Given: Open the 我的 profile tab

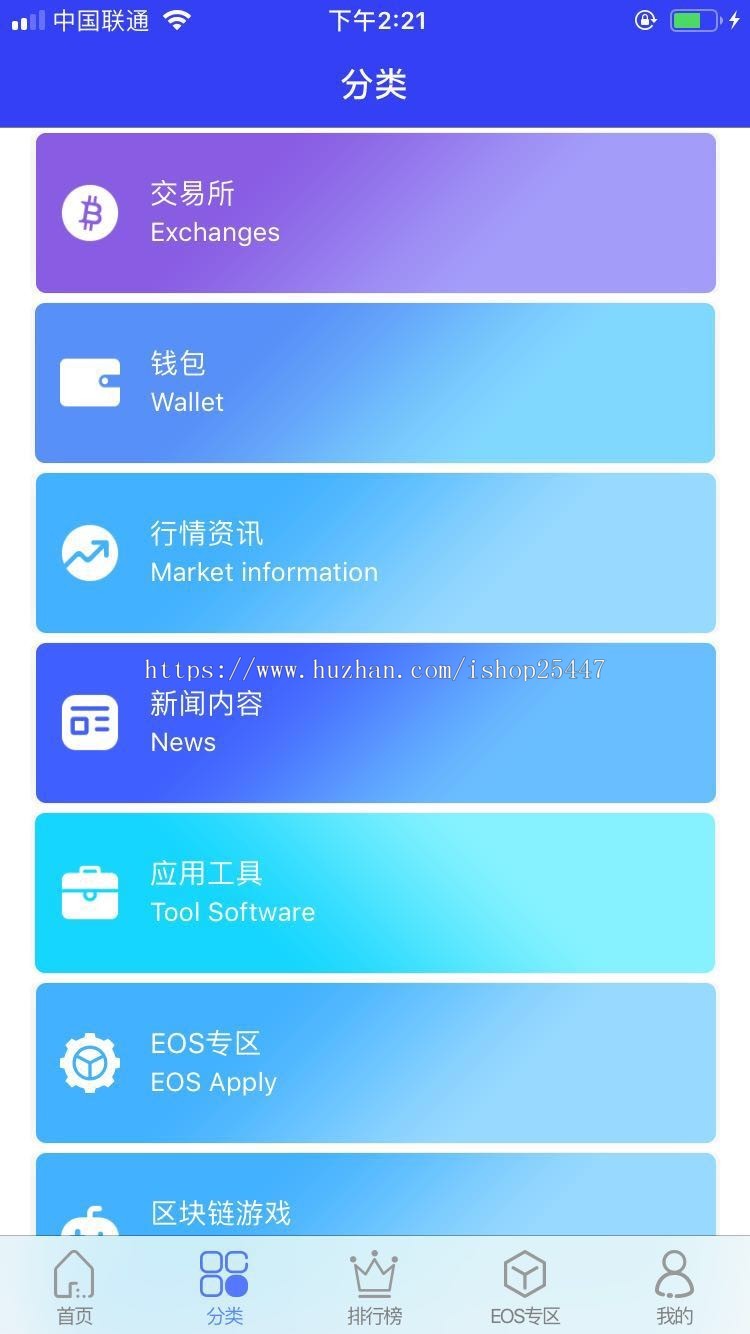Looking at the screenshot, I should [675, 1287].
